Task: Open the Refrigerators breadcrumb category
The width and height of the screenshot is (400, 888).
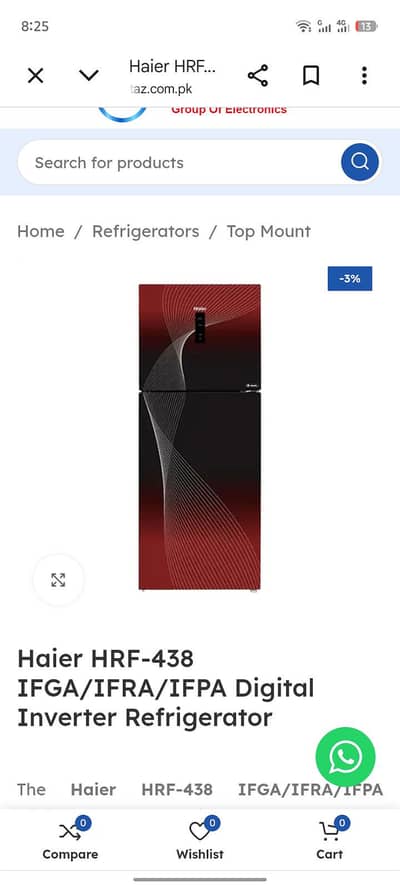Action: (x=146, y=231)
